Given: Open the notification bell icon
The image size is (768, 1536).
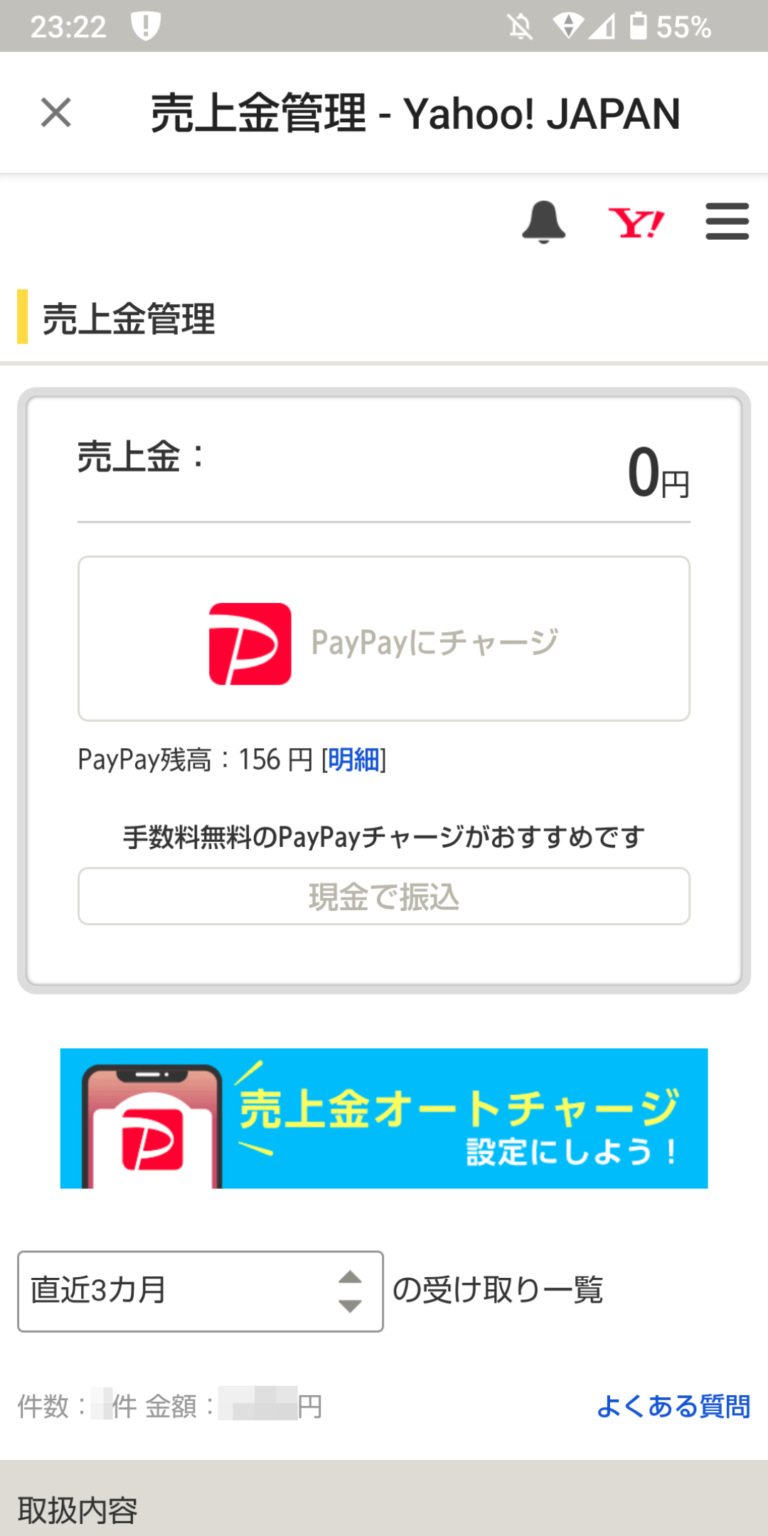Looking at the screenshot, I should 544,222.
